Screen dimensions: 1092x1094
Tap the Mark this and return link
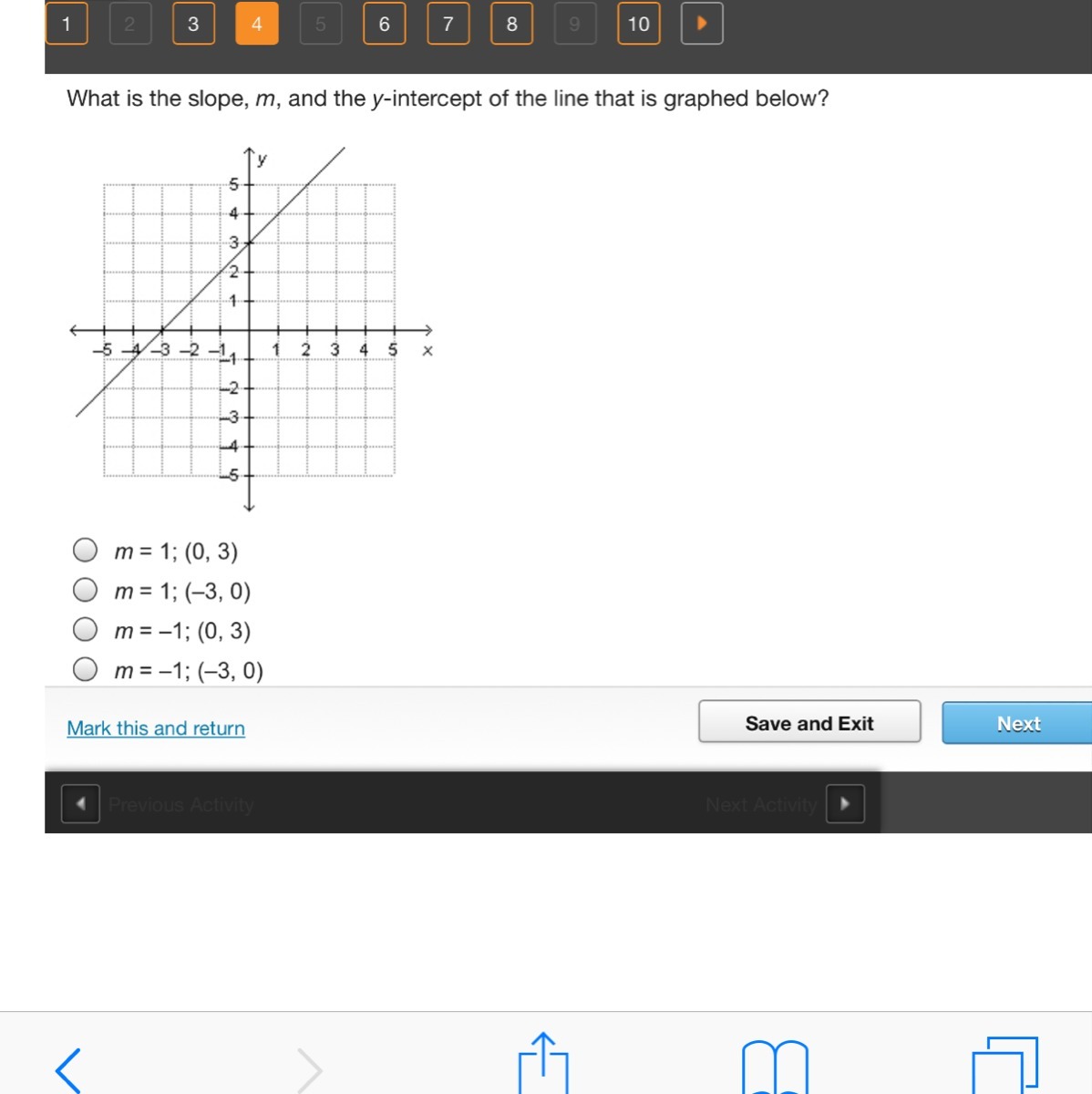[156, 728]
